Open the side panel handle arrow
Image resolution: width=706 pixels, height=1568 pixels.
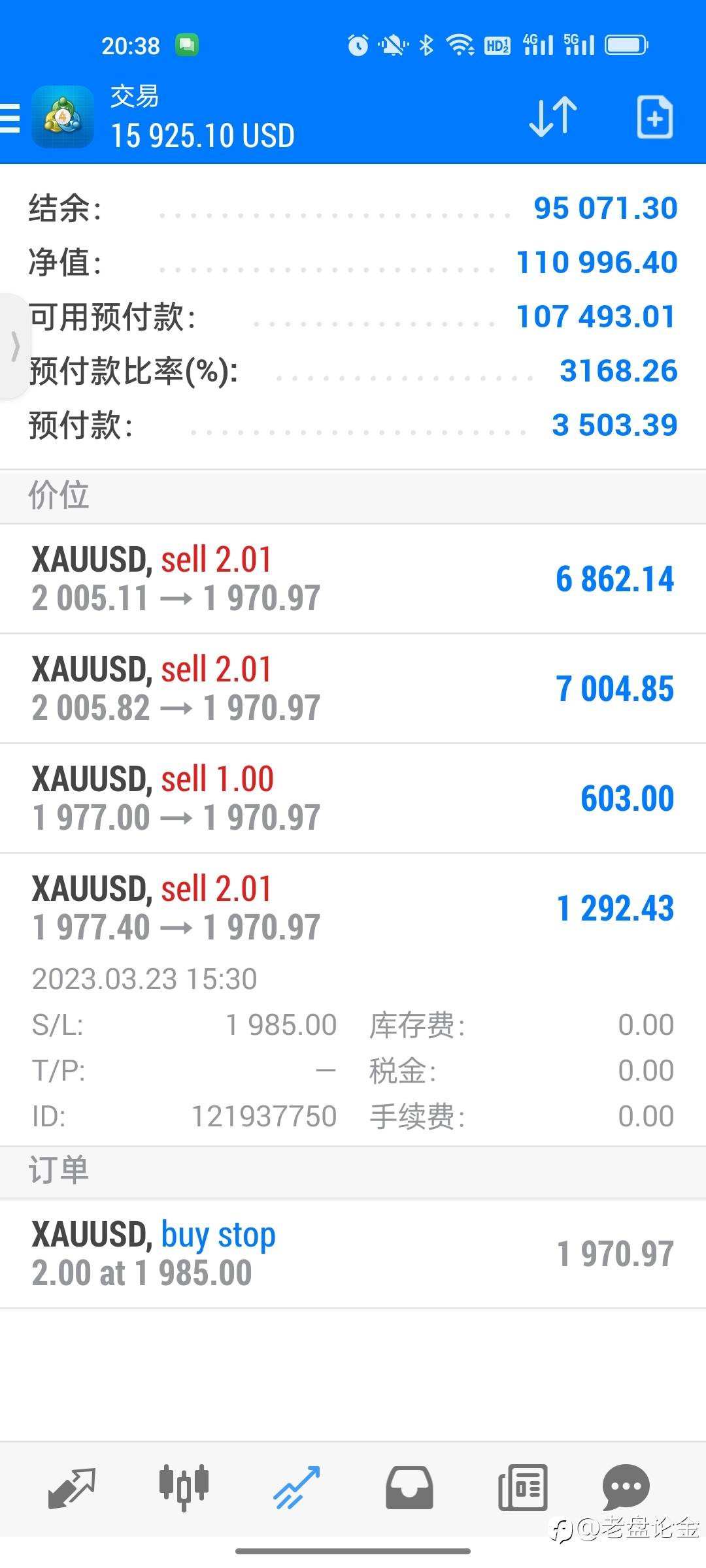click(14, 346)
